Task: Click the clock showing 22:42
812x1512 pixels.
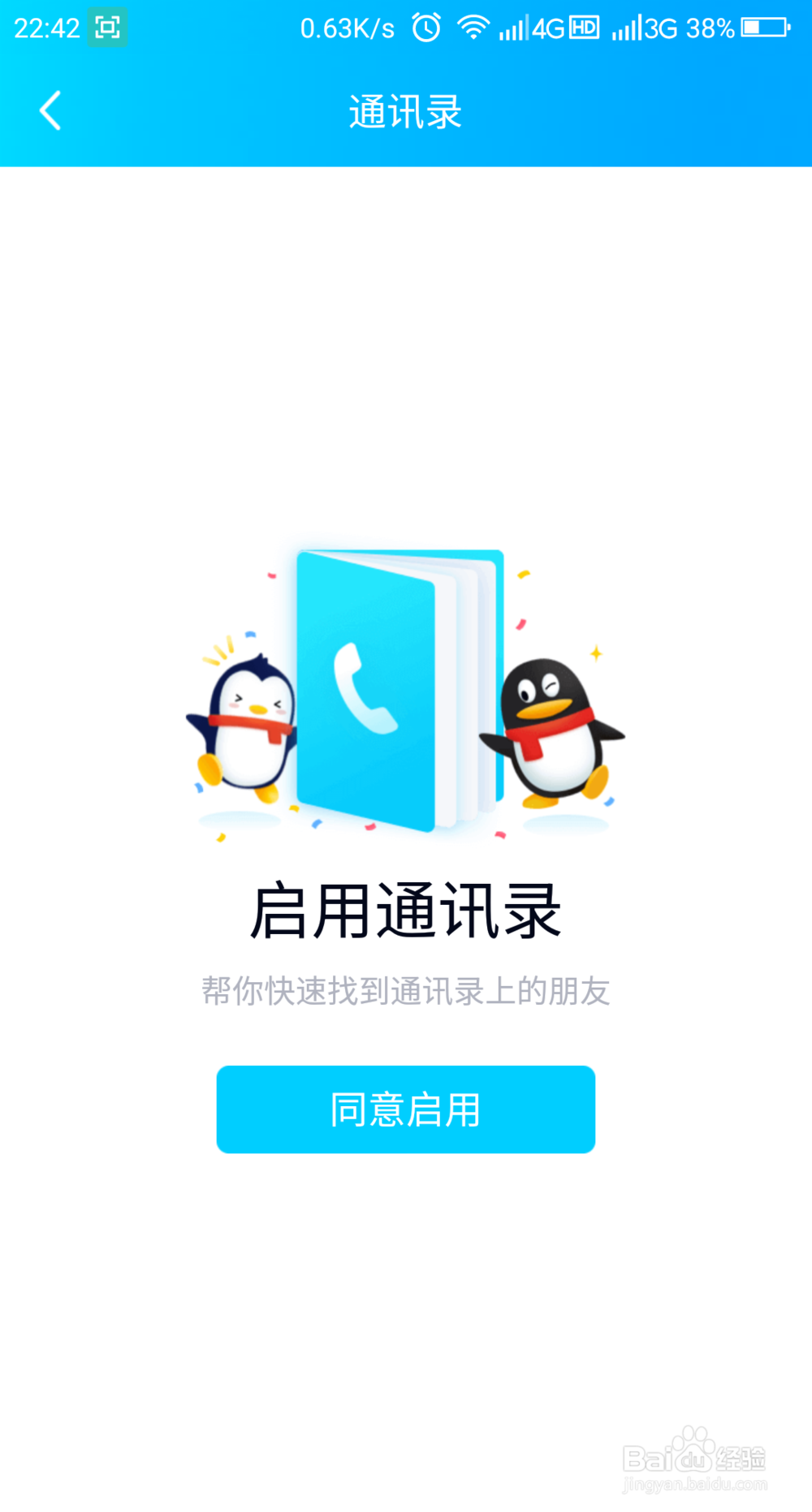Action: (x=46, y=27)
